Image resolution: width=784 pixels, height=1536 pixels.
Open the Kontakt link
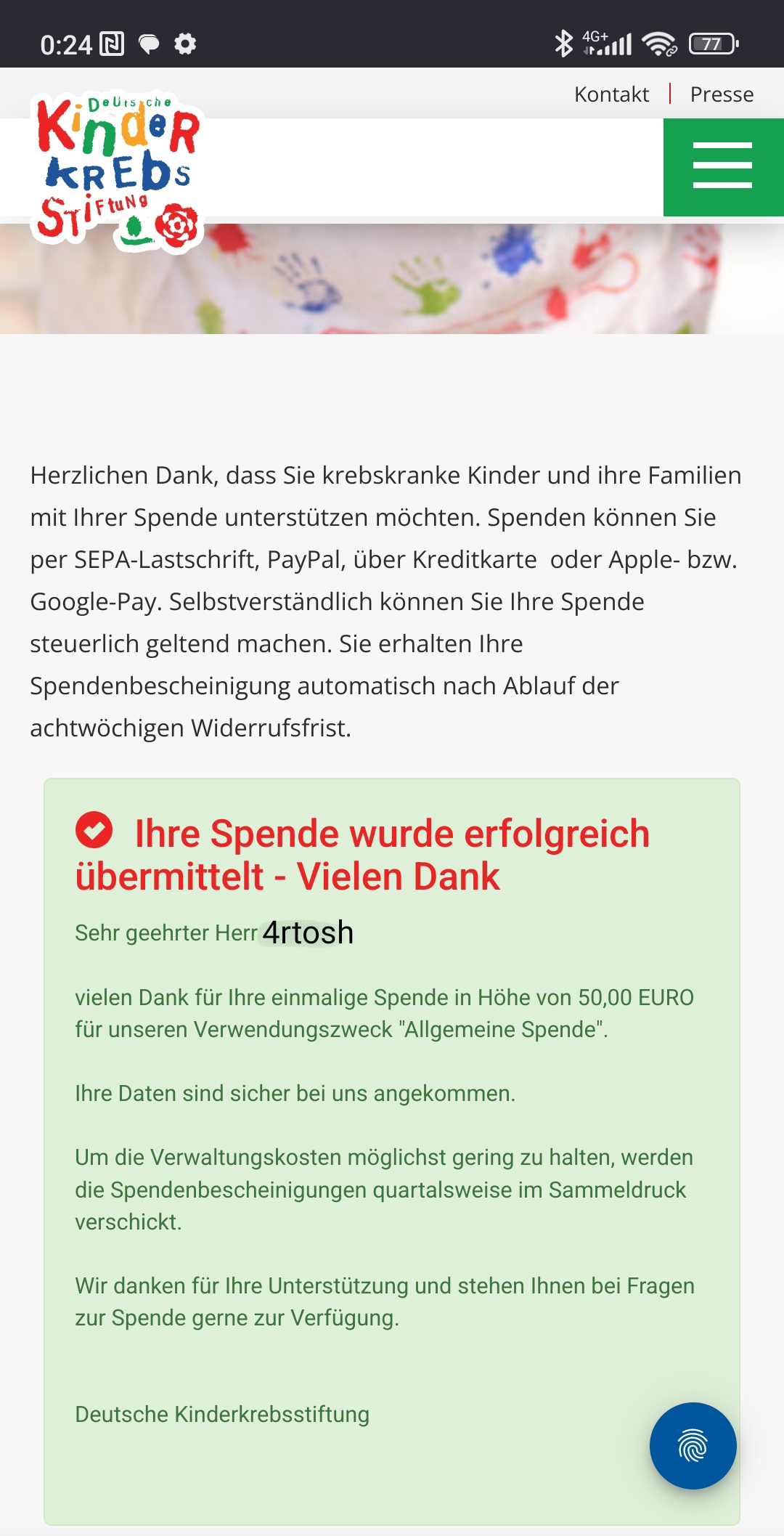coord(611,94)
